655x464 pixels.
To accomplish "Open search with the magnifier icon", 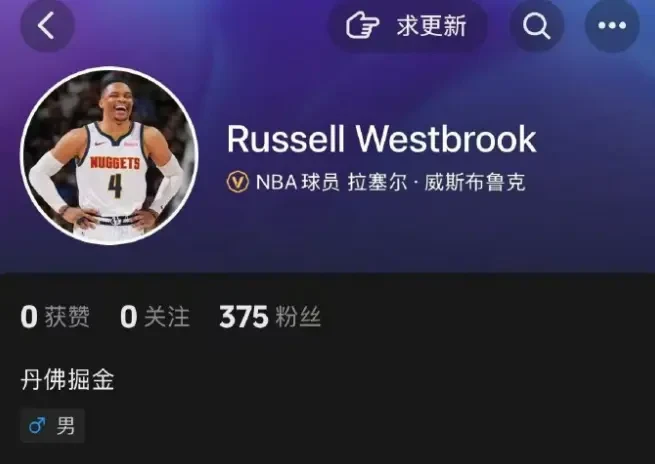I will point(537,26).
